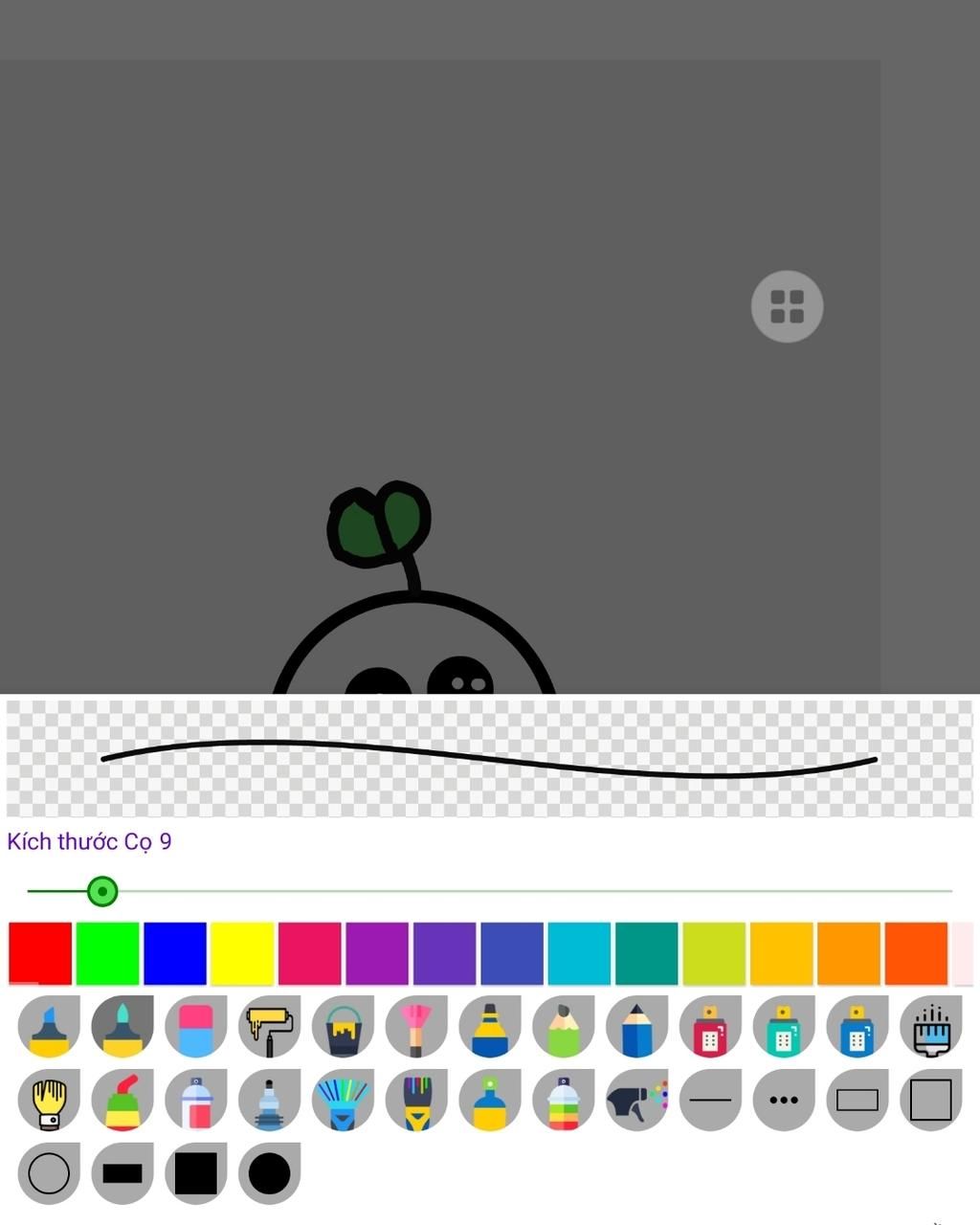This screenshot has width=980, height=1225.
Task: Select the spray gun tool
Action: 636,1101
